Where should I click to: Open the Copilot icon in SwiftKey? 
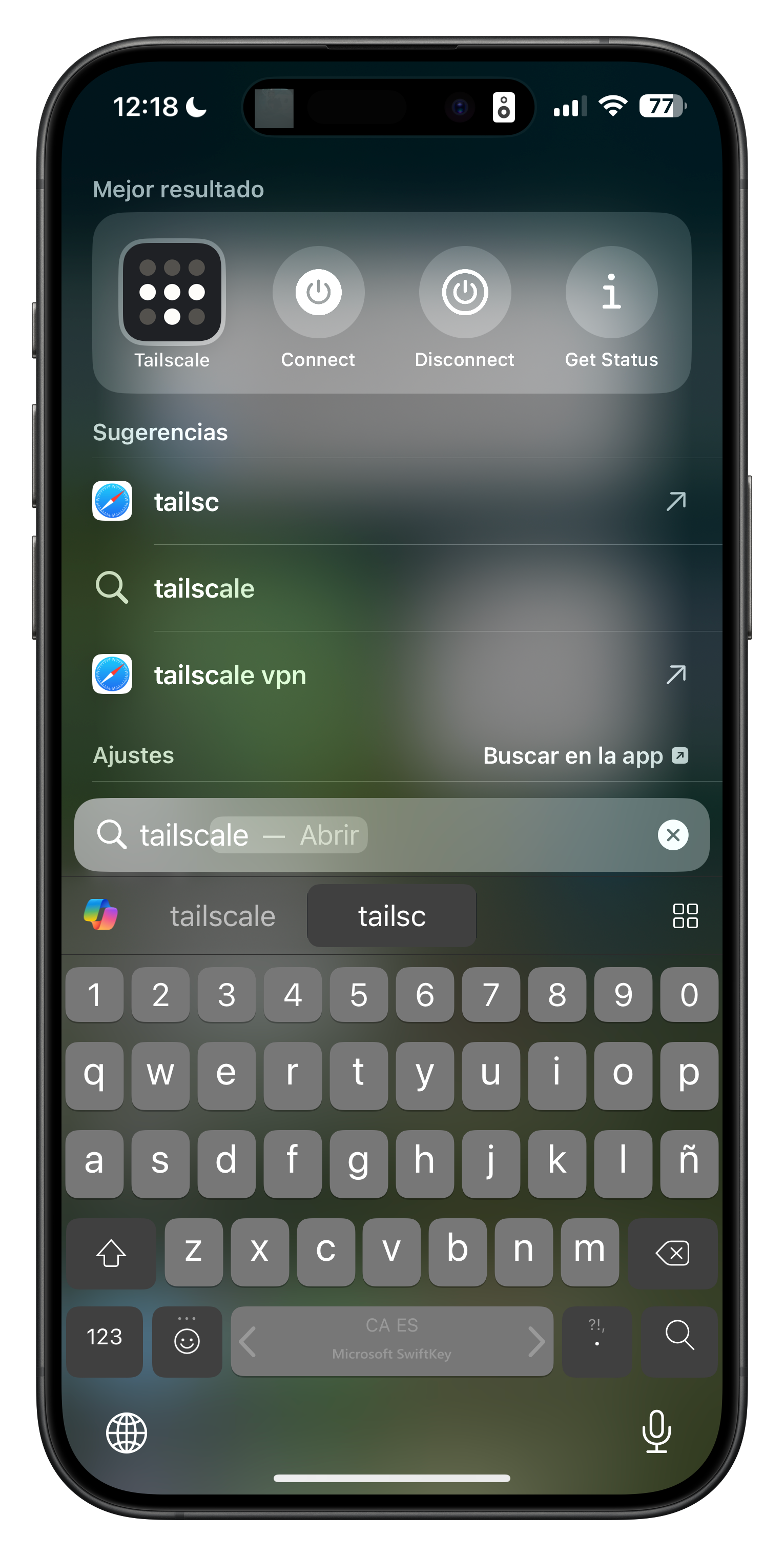[101, 914]
